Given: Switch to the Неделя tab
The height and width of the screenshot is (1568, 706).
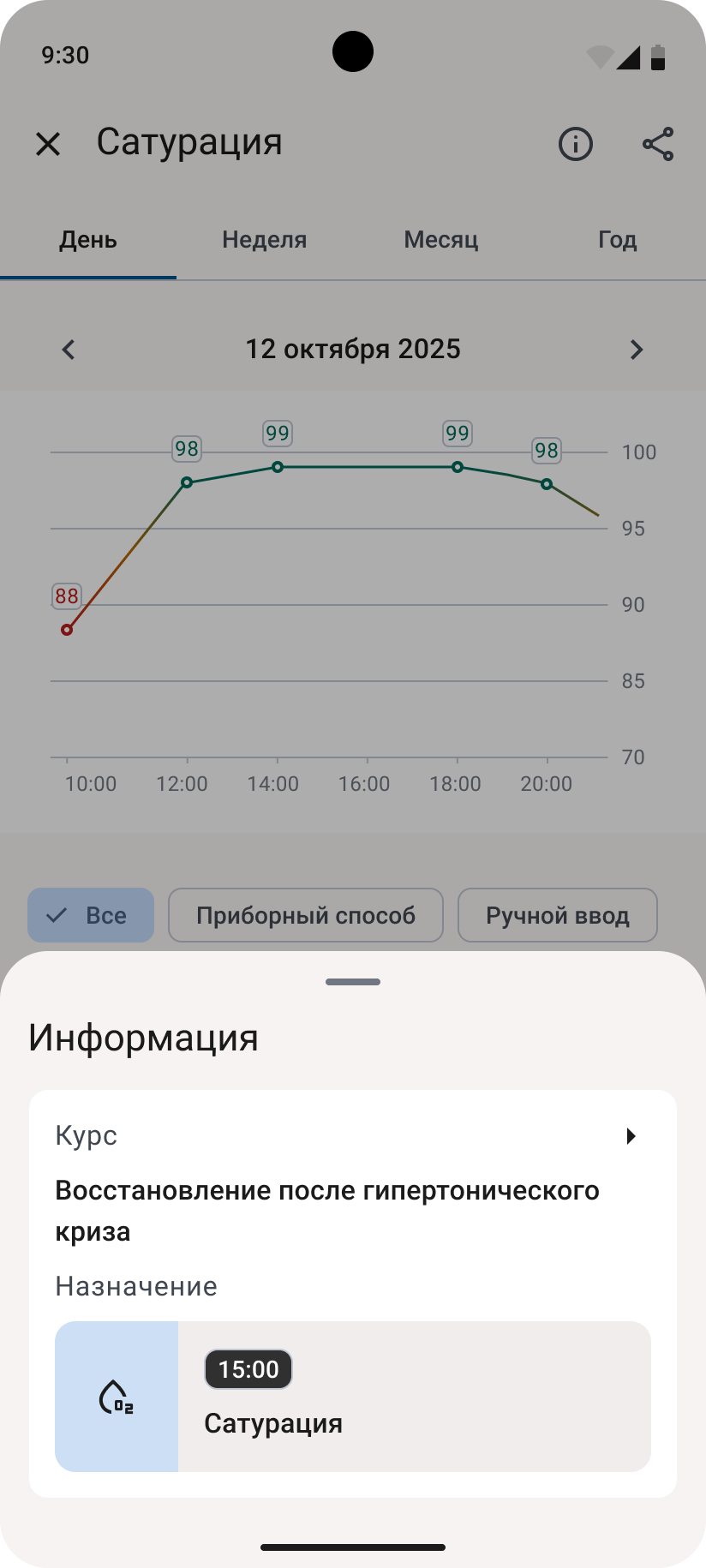Looking at the screenshot, I should coord(264,240).
